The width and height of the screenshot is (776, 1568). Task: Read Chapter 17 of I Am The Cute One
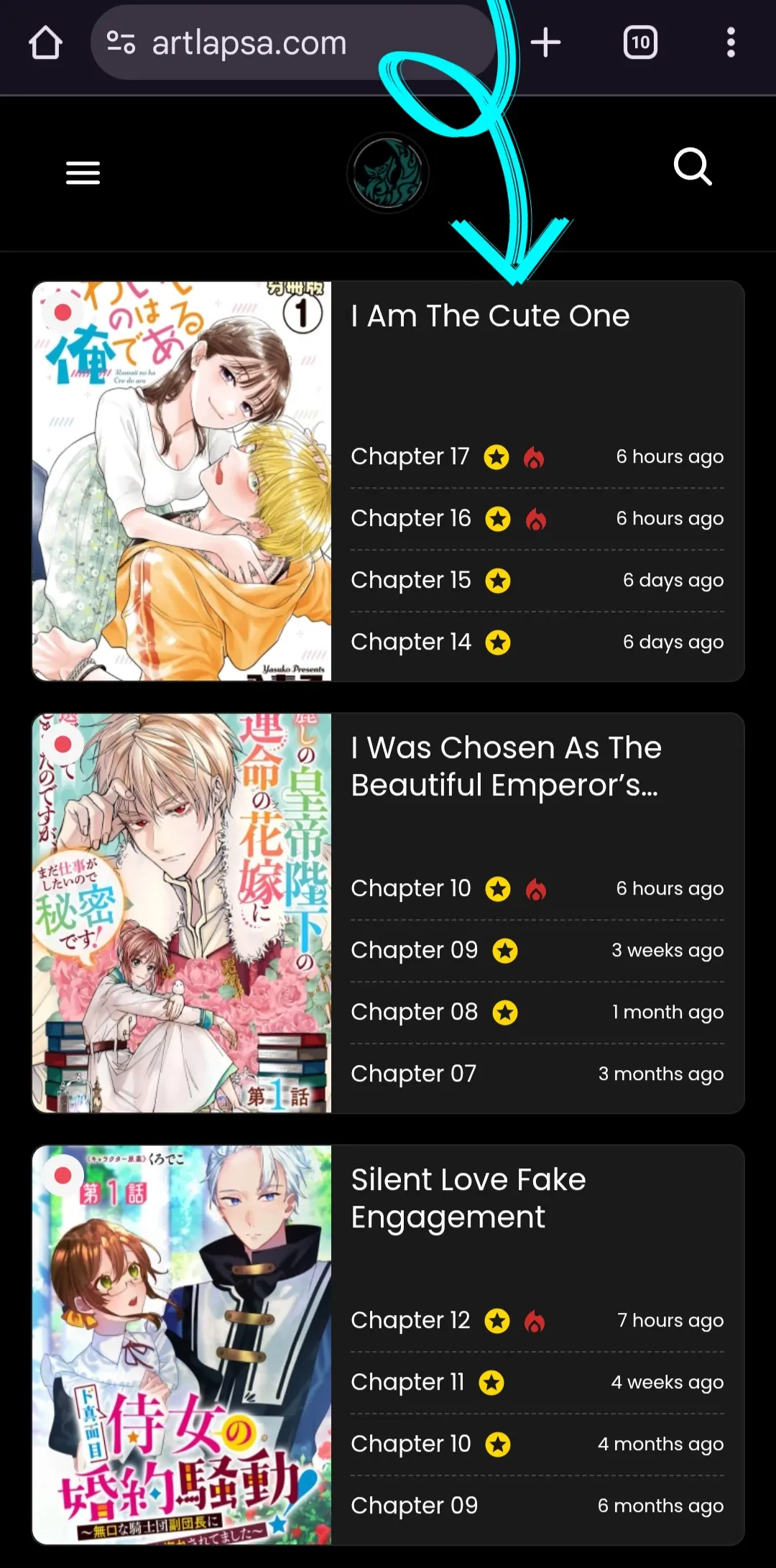point(410,456)
